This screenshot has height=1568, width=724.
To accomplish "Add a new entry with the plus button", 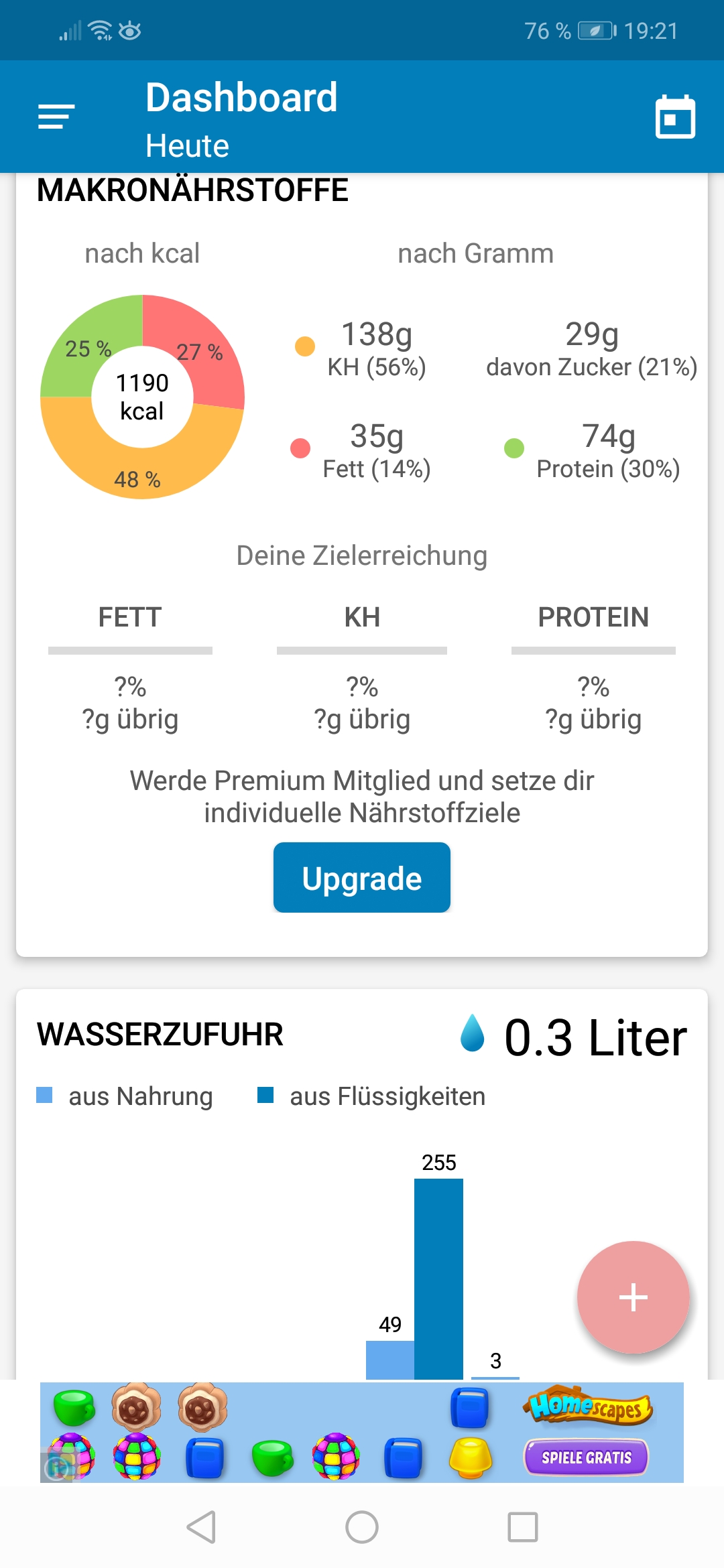I will pos(633,1297).
